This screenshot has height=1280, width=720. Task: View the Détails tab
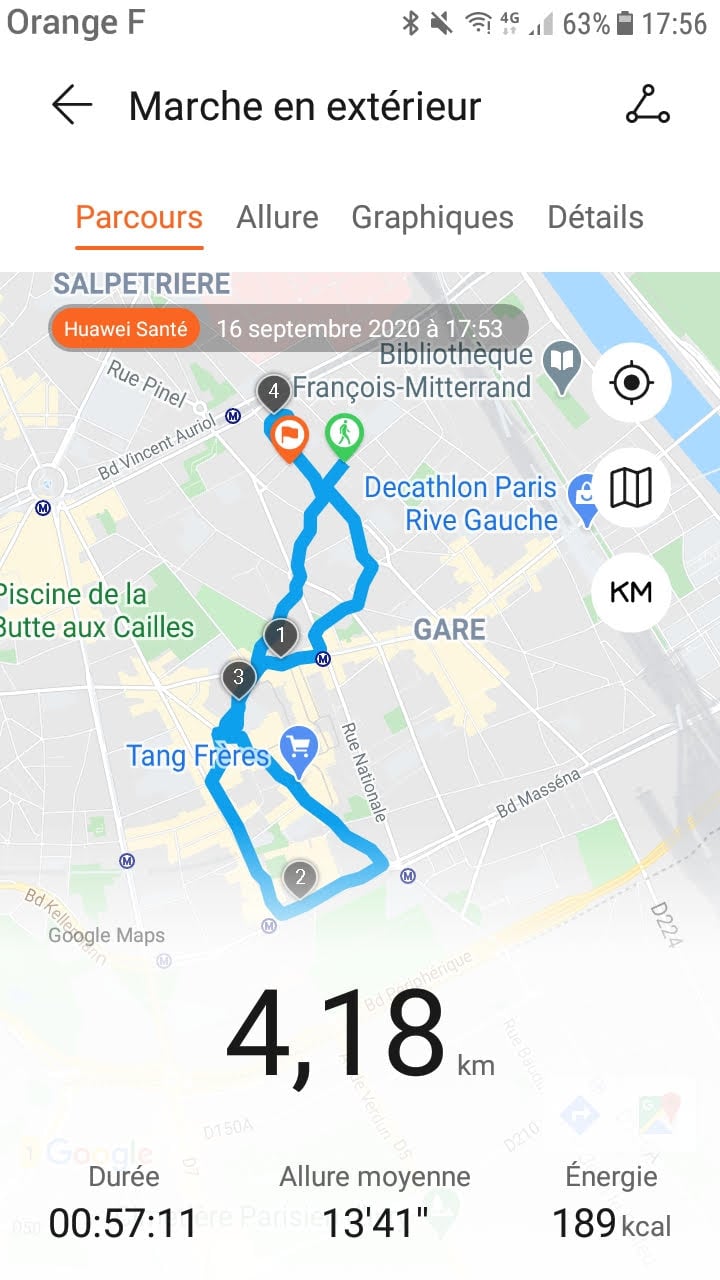coord(595,217)
